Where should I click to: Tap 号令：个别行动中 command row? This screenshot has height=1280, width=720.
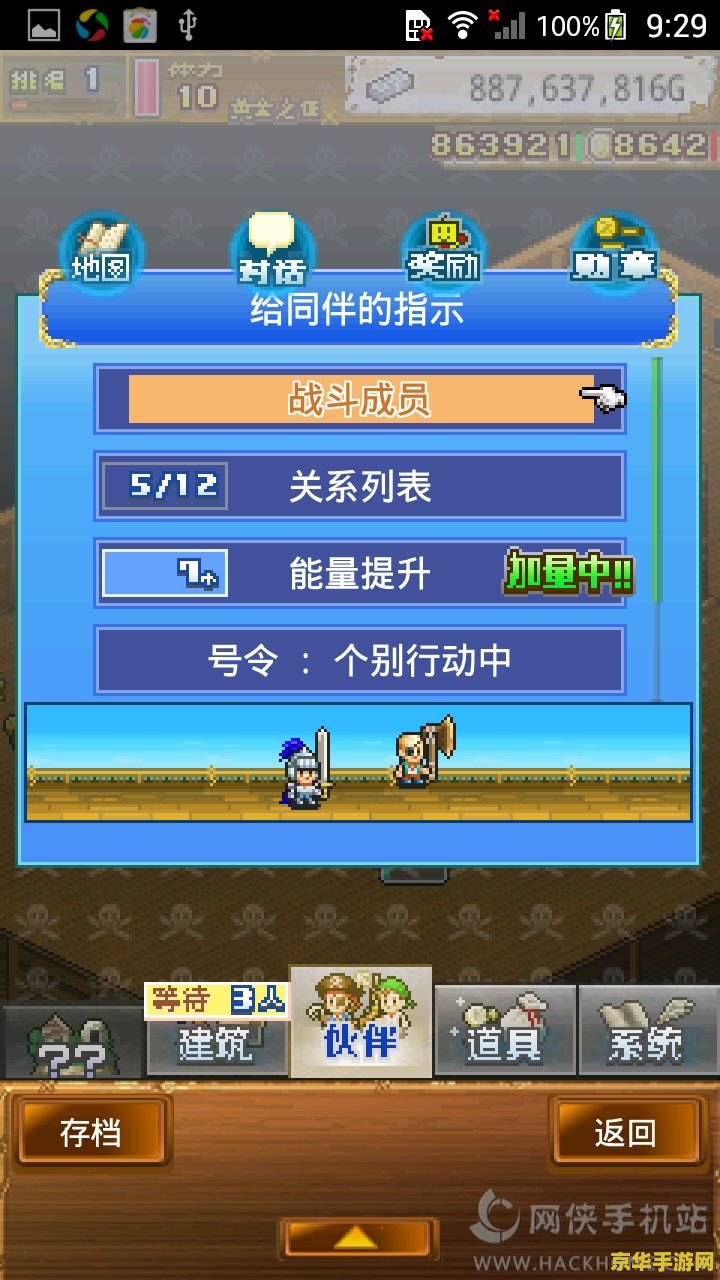click(360, 660)
